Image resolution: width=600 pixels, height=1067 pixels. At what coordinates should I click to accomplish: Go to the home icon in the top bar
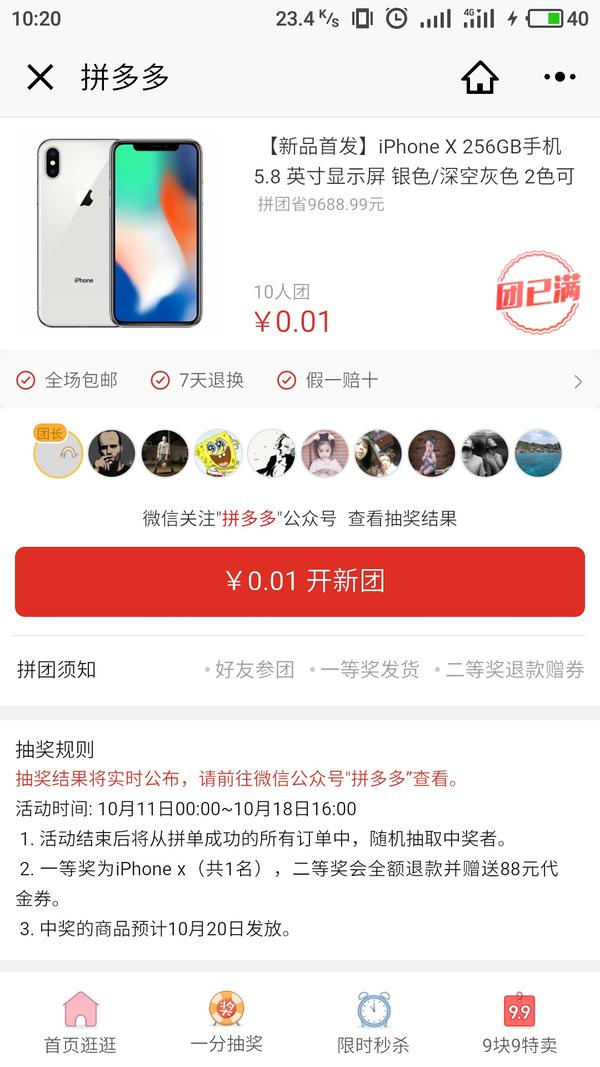pyautogui.click(x=480, y=77)
